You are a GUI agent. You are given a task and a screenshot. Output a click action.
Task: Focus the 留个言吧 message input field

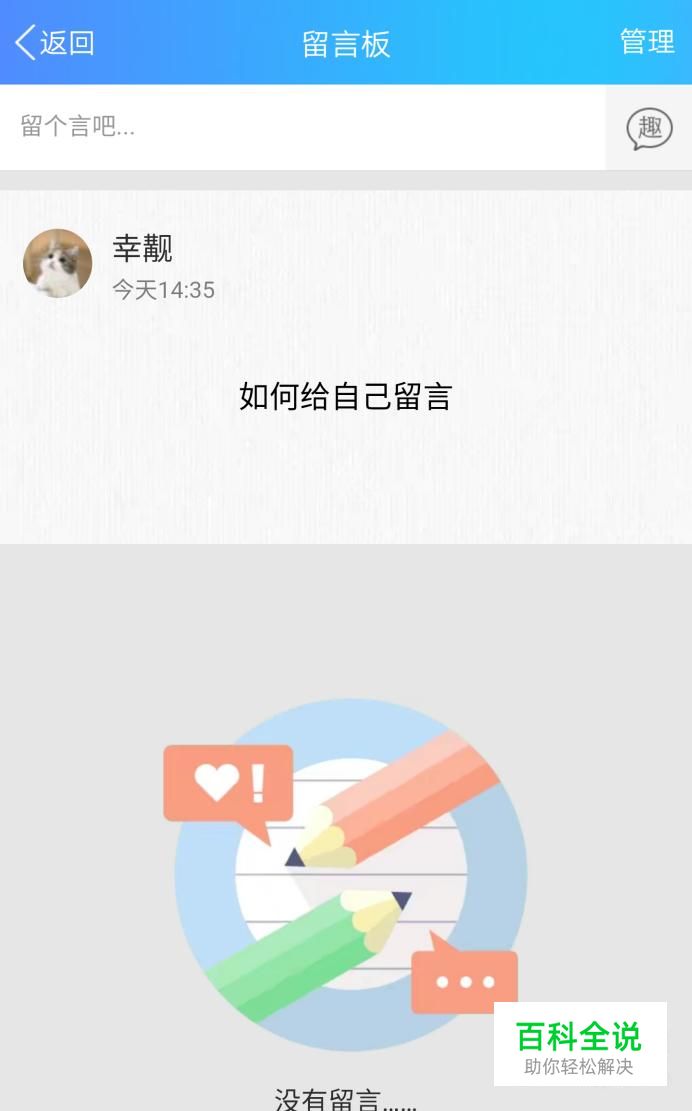pyautogui.click(x=300, y=127)
